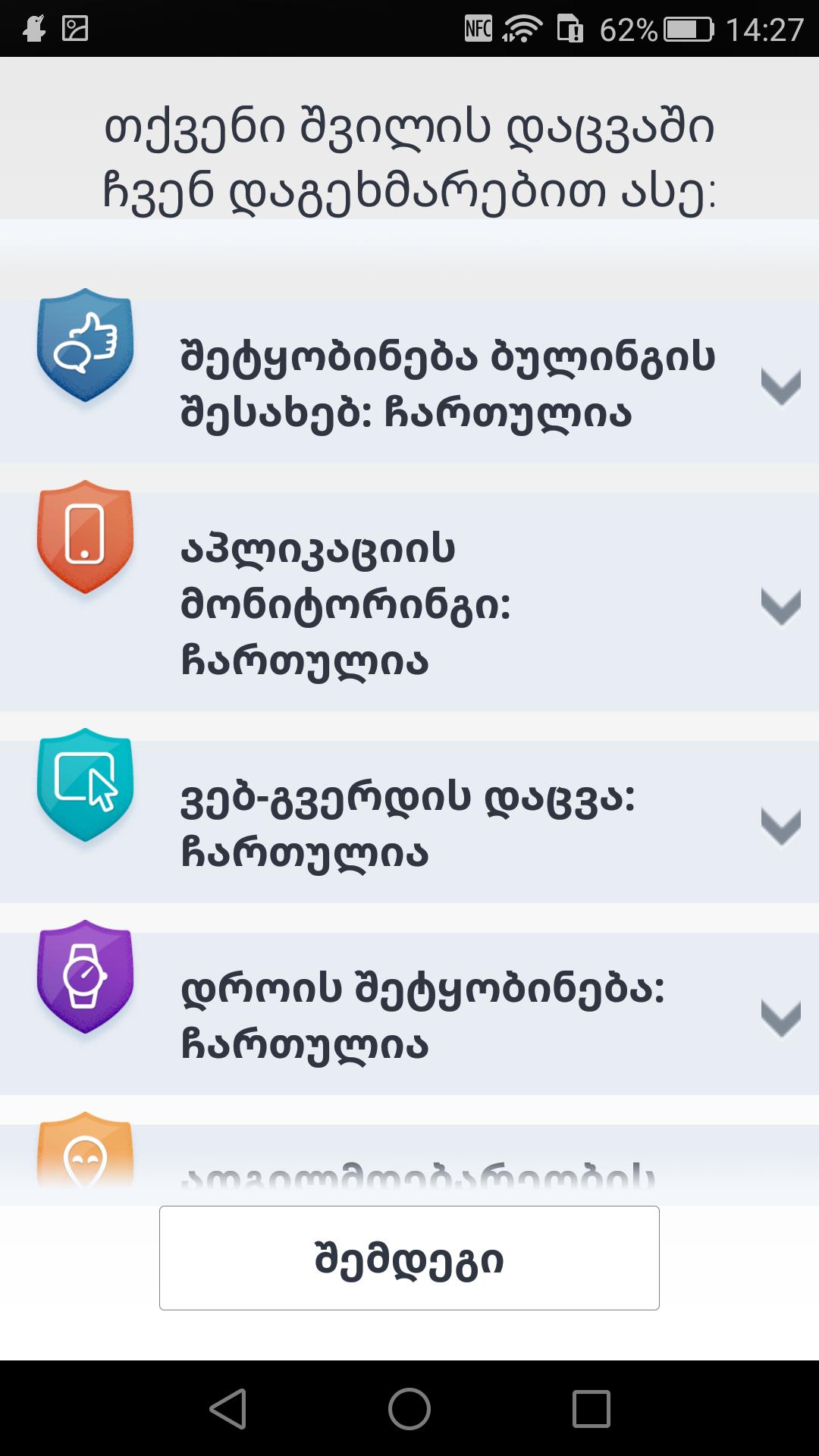This screenshot has height=1456, width=819.
Task: Expand the დროის შეტყობინება row
Action: [780, 1018]
